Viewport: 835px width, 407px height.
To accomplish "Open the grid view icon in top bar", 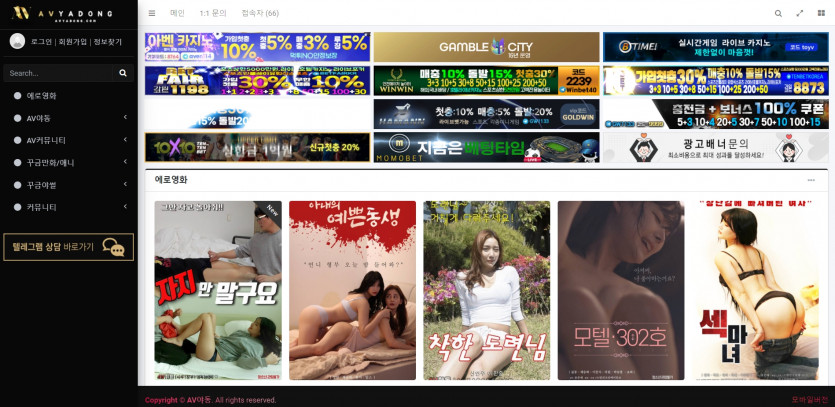I will tap(821, 13).
